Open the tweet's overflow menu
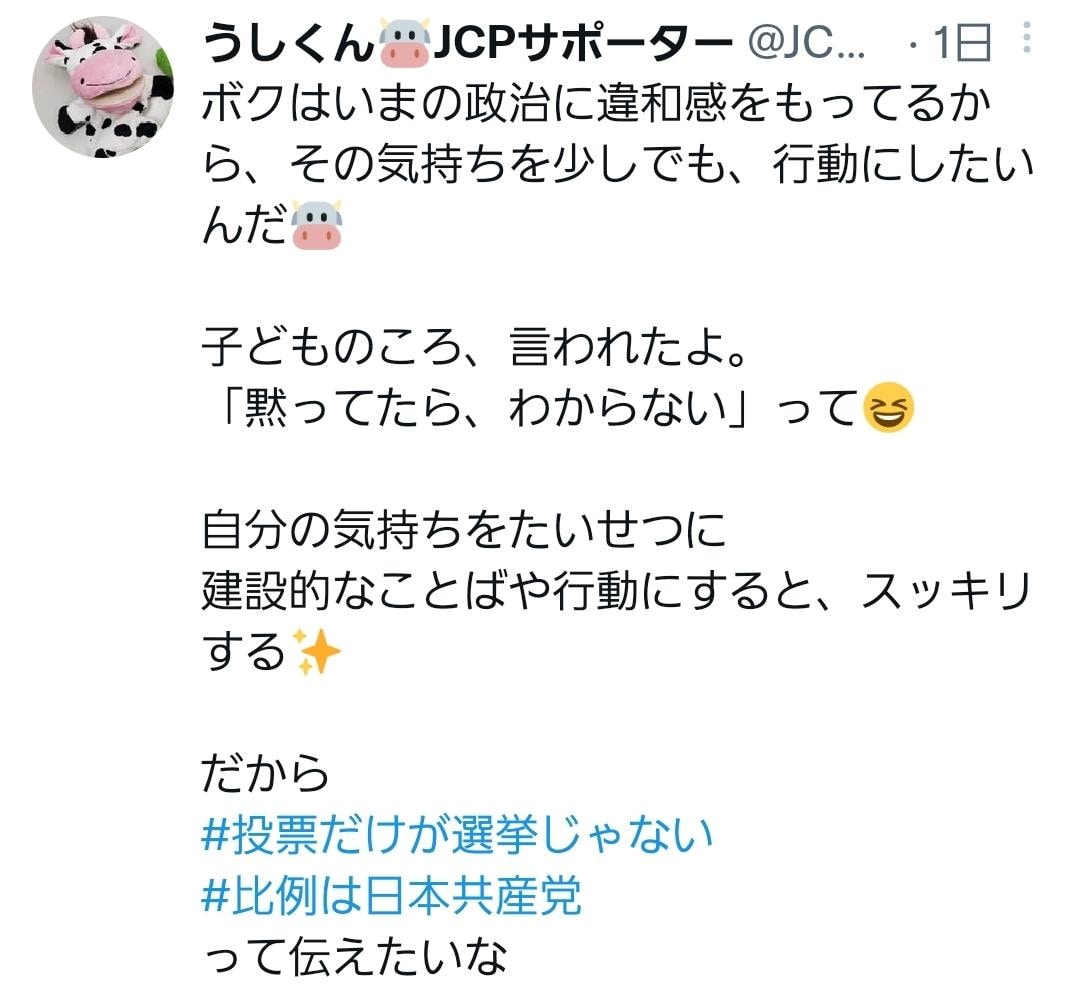This screenshot has width=1080, height=996. [1025, 41]
